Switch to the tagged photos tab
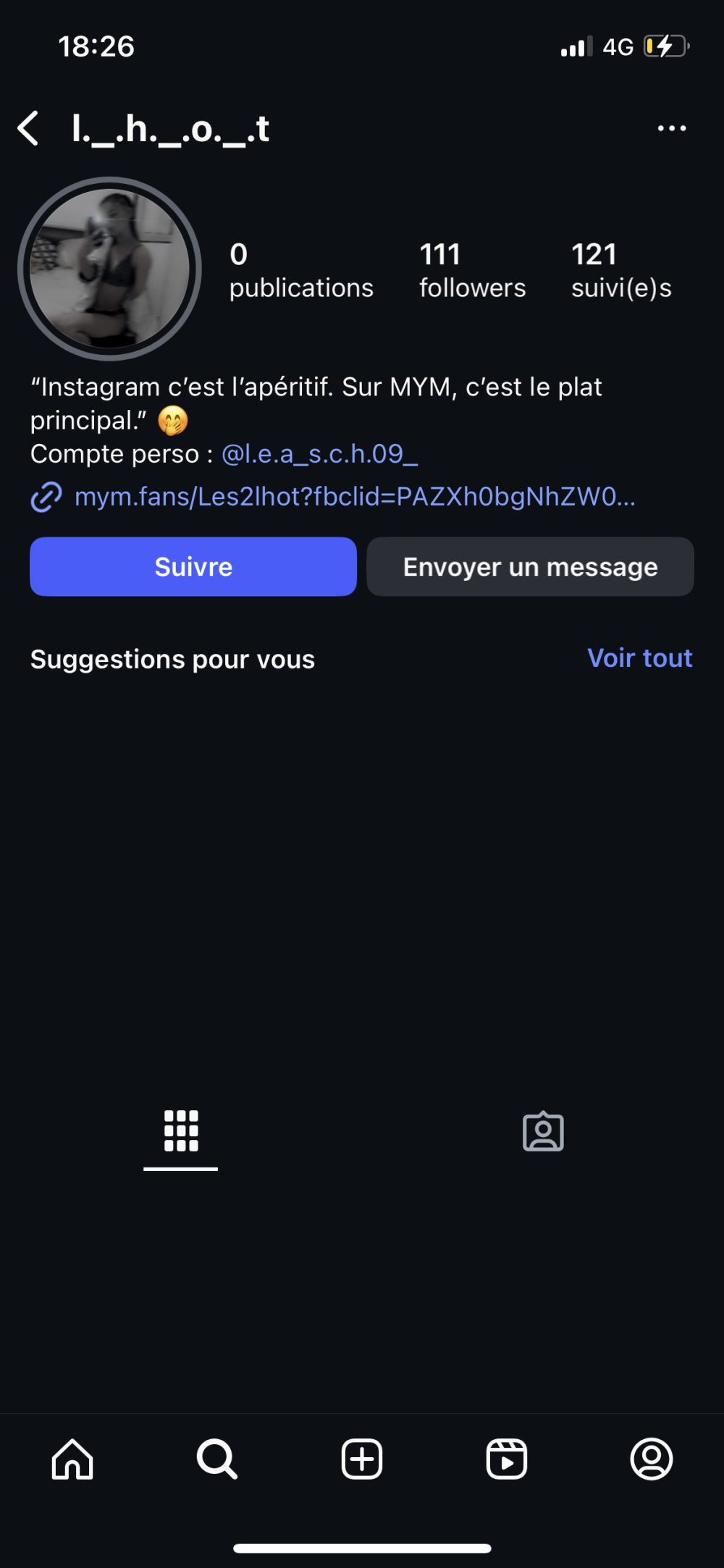 click(543, 1131)
